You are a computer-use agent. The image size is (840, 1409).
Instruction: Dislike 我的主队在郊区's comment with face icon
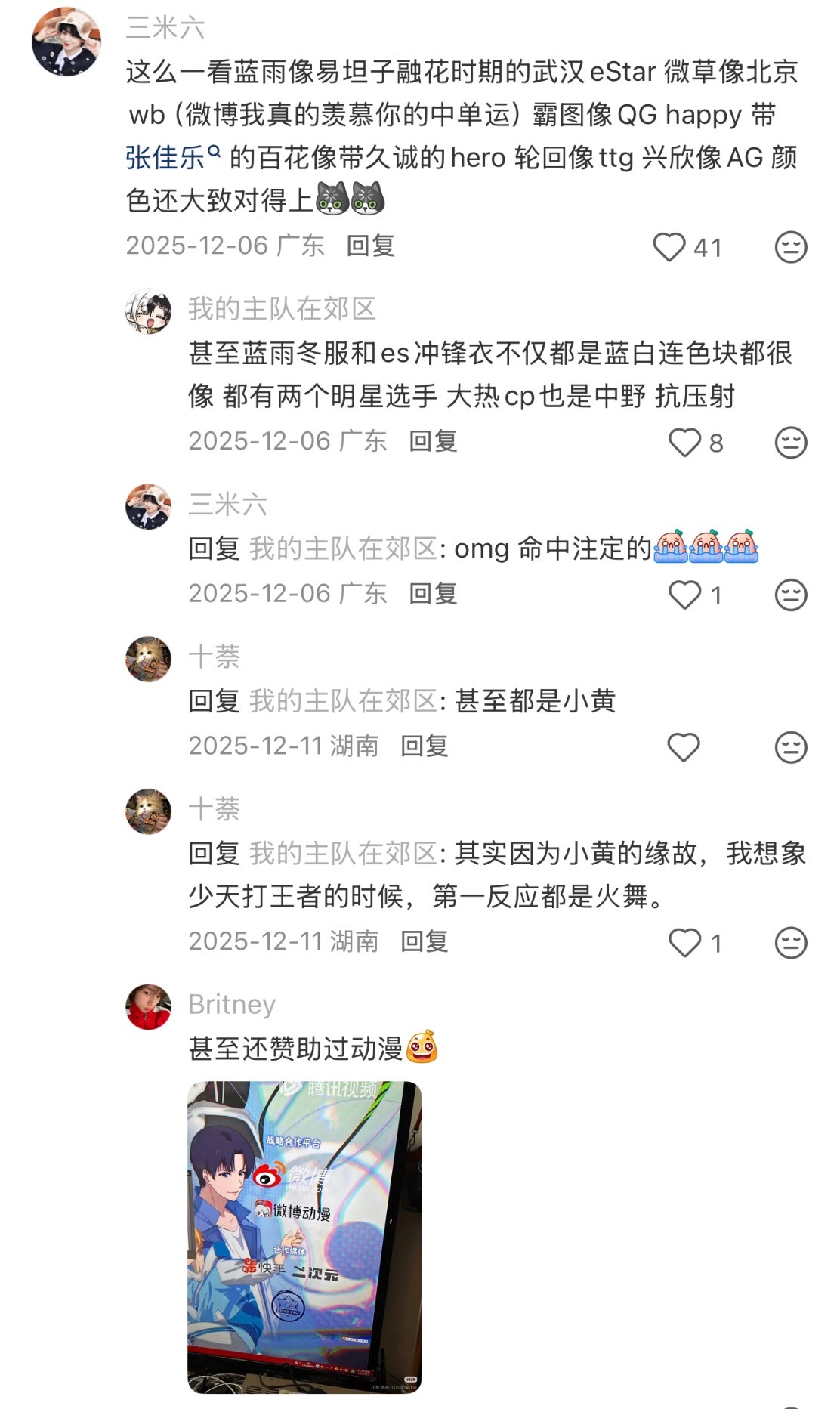click(x=790, y=443)
